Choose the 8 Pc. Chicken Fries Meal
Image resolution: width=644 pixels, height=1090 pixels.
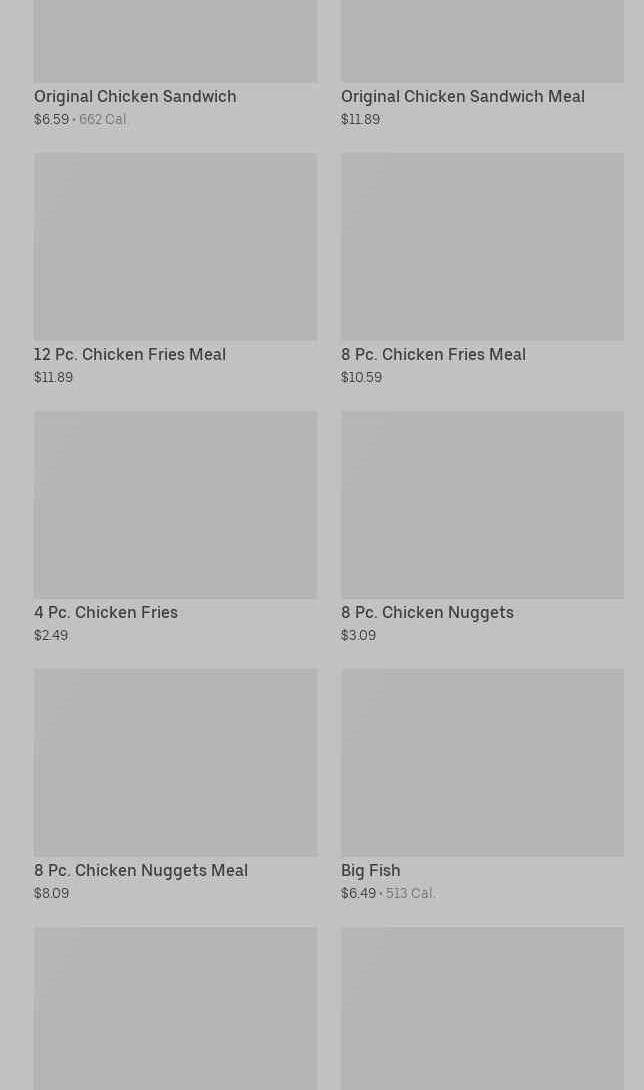482,269
